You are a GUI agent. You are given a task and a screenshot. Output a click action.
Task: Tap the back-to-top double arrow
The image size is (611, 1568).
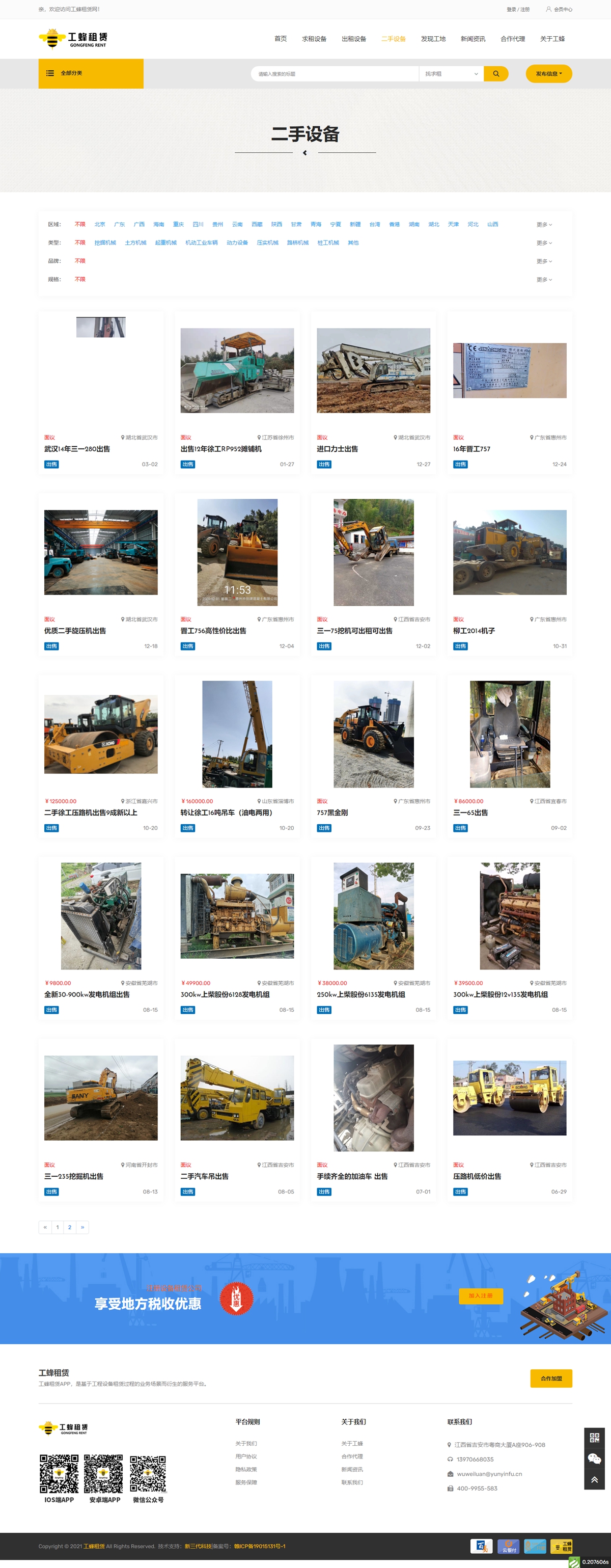click(x=594, y=1480)
